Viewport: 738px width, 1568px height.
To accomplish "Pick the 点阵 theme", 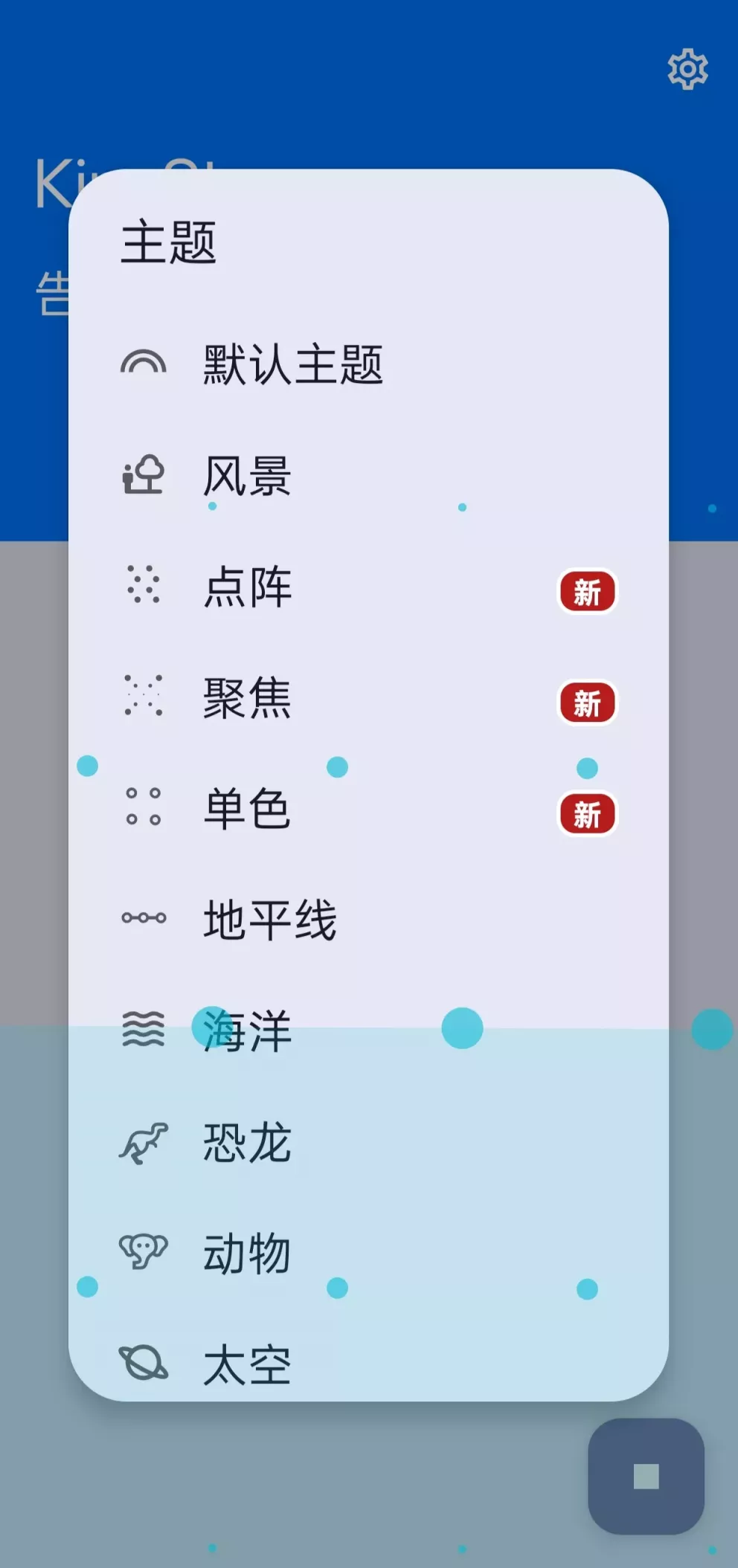I will coord(248,587).
